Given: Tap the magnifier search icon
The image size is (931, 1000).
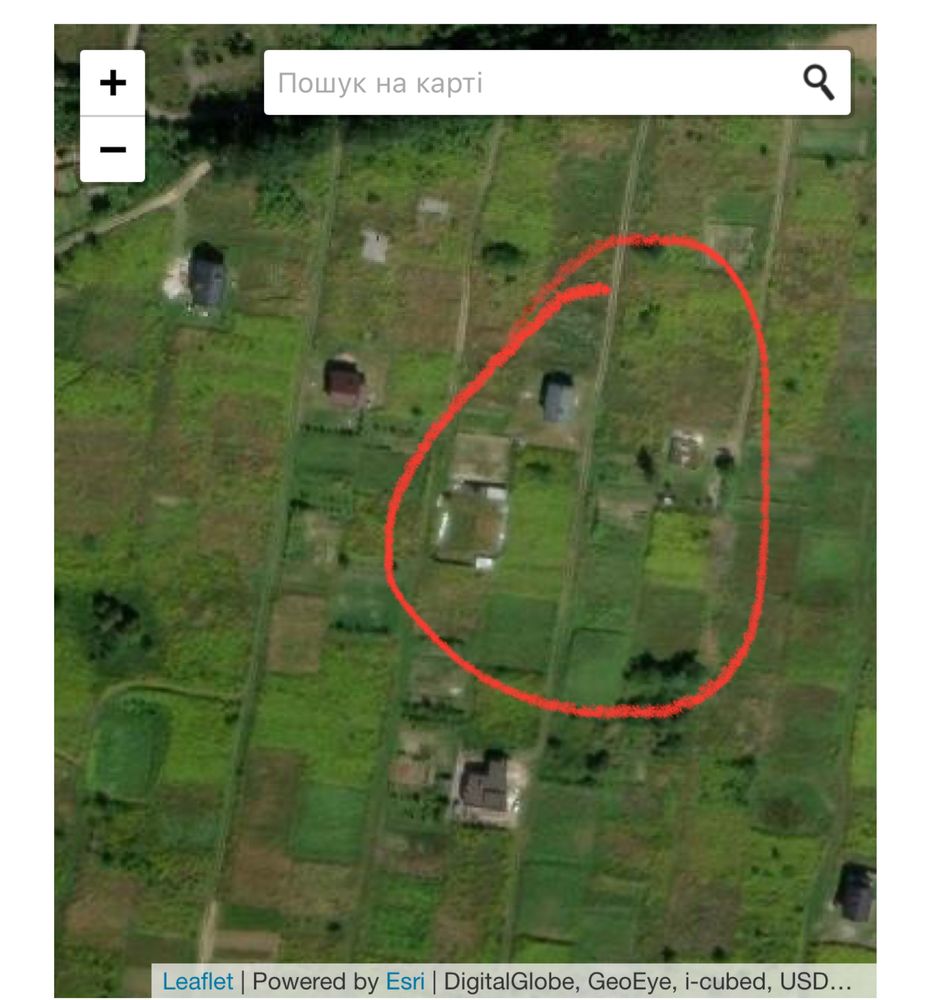Looking at the screenshot, I should [x=819, y=83].
